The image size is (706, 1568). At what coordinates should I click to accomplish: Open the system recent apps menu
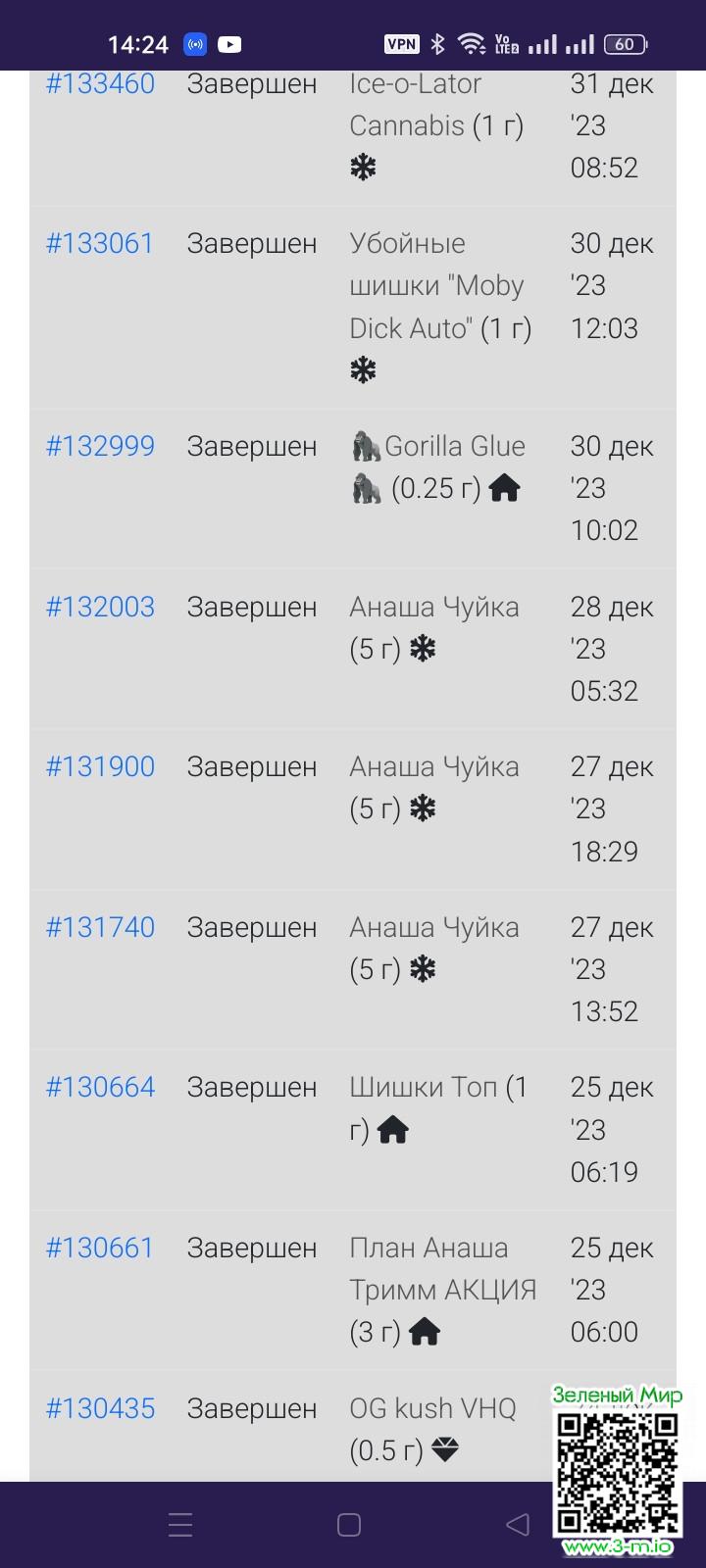coord(180,1525)
